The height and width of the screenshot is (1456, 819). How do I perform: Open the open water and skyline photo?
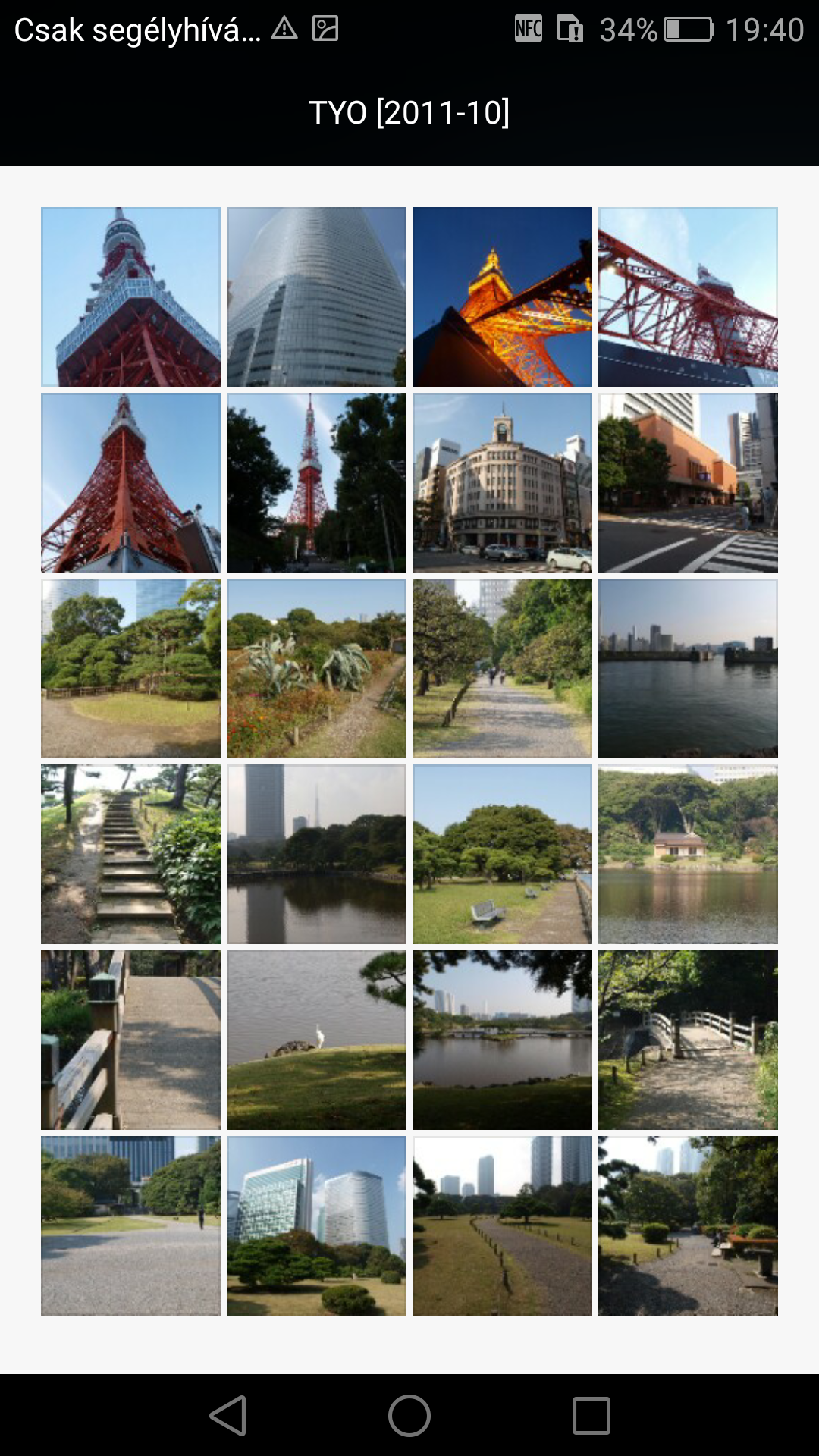(x=688, y=668)
